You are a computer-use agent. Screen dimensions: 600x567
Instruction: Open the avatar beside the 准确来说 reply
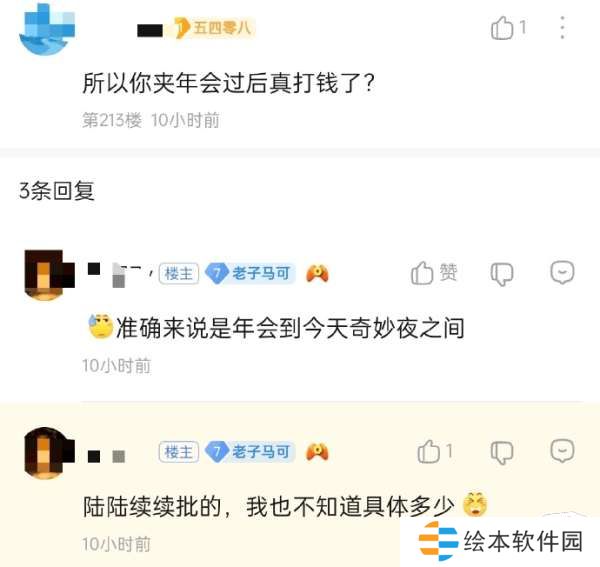(x=45, y=273)
